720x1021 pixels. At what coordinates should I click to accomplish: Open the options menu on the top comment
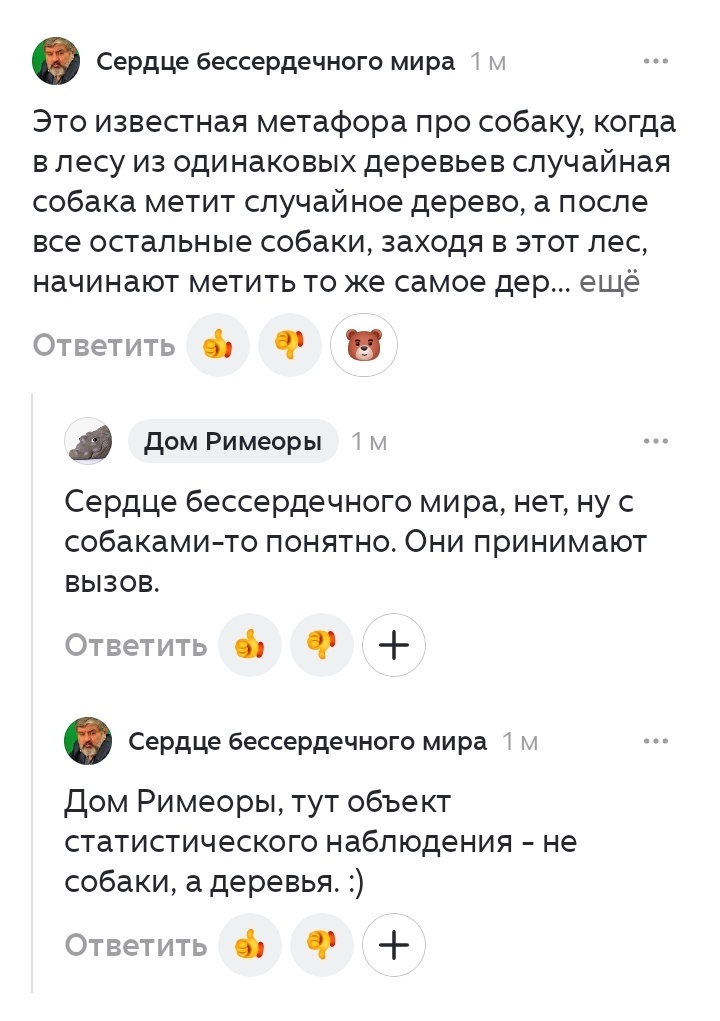[x=657, y=60]
